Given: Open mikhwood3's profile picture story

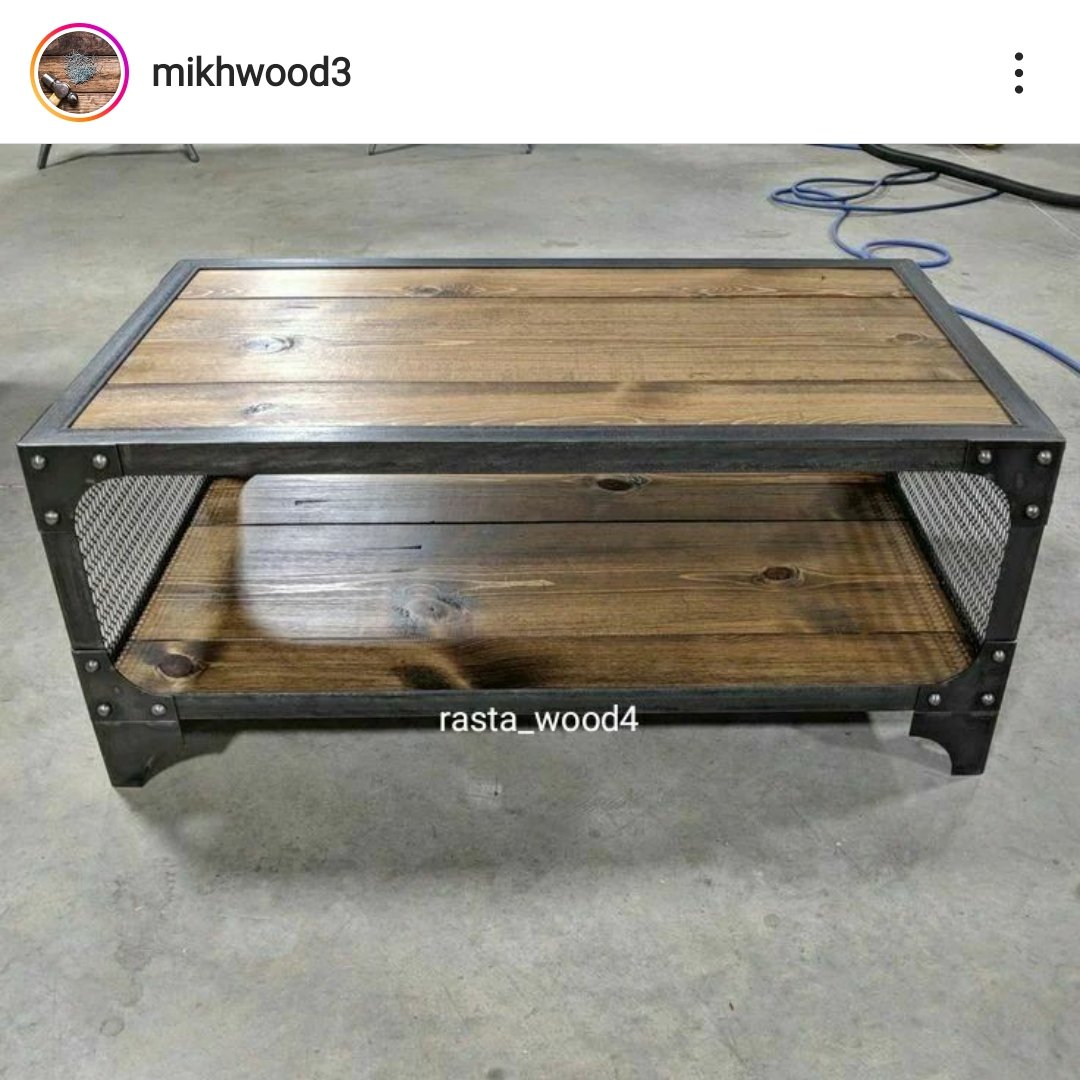Looking at the screenshot, I should click(80, 73).
